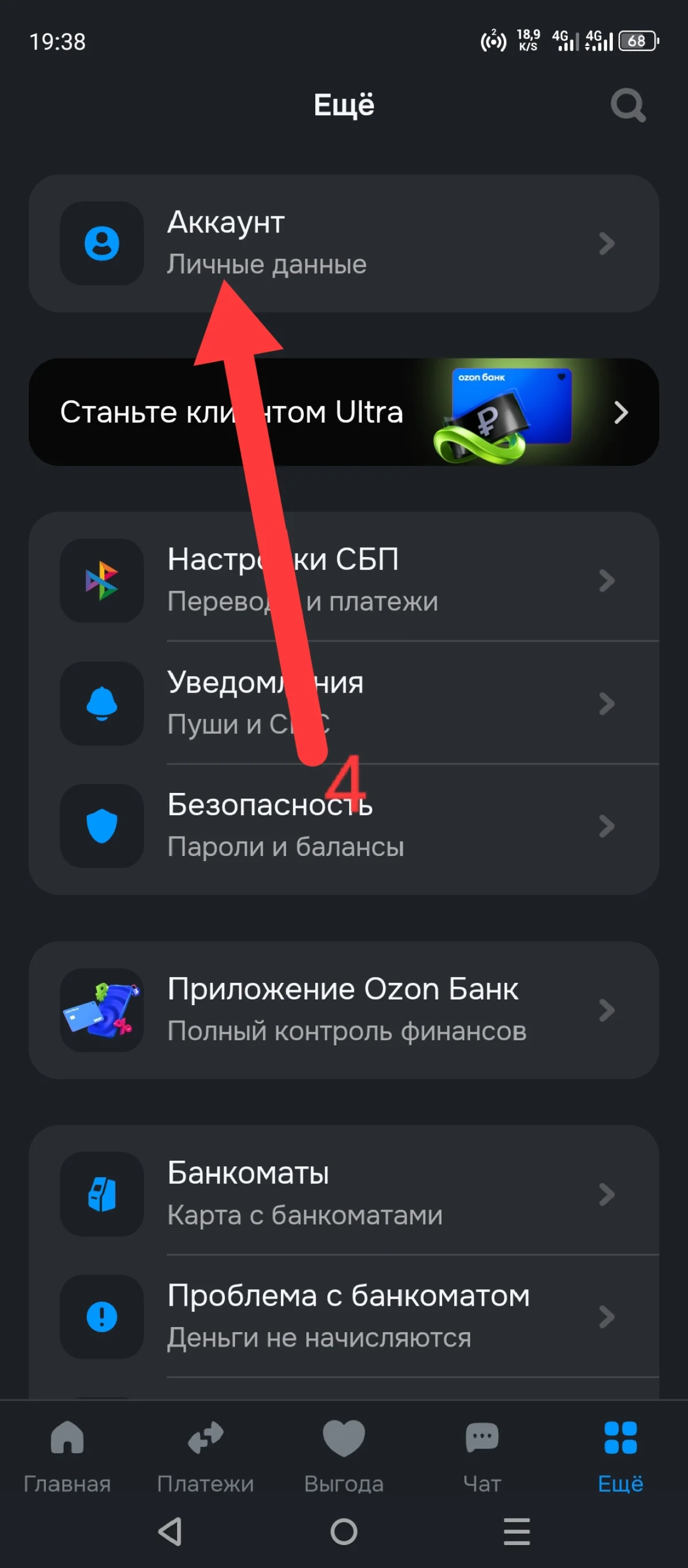Open the Платежи tab
Screen dimensions: 688x1568
[x=205, y=1455]
